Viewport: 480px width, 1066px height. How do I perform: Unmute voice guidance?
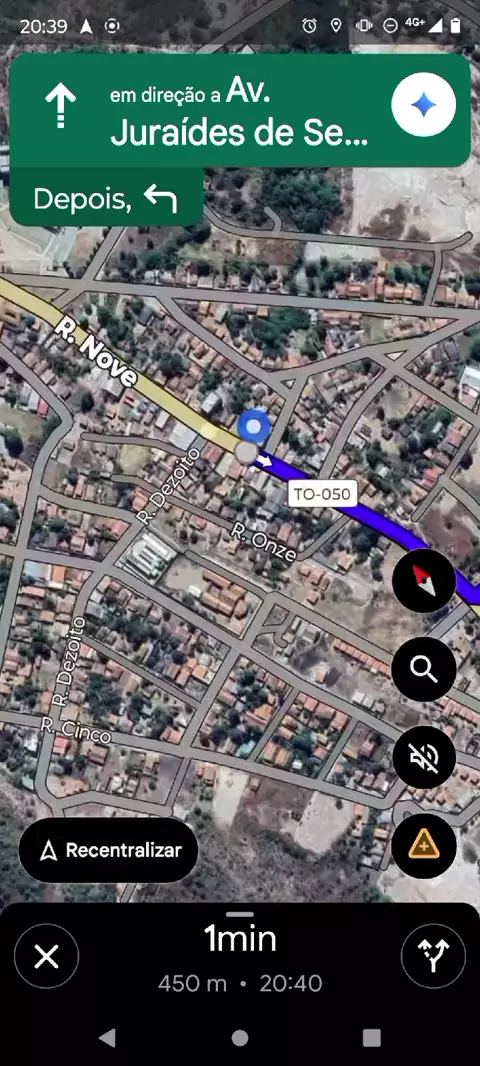424,757
